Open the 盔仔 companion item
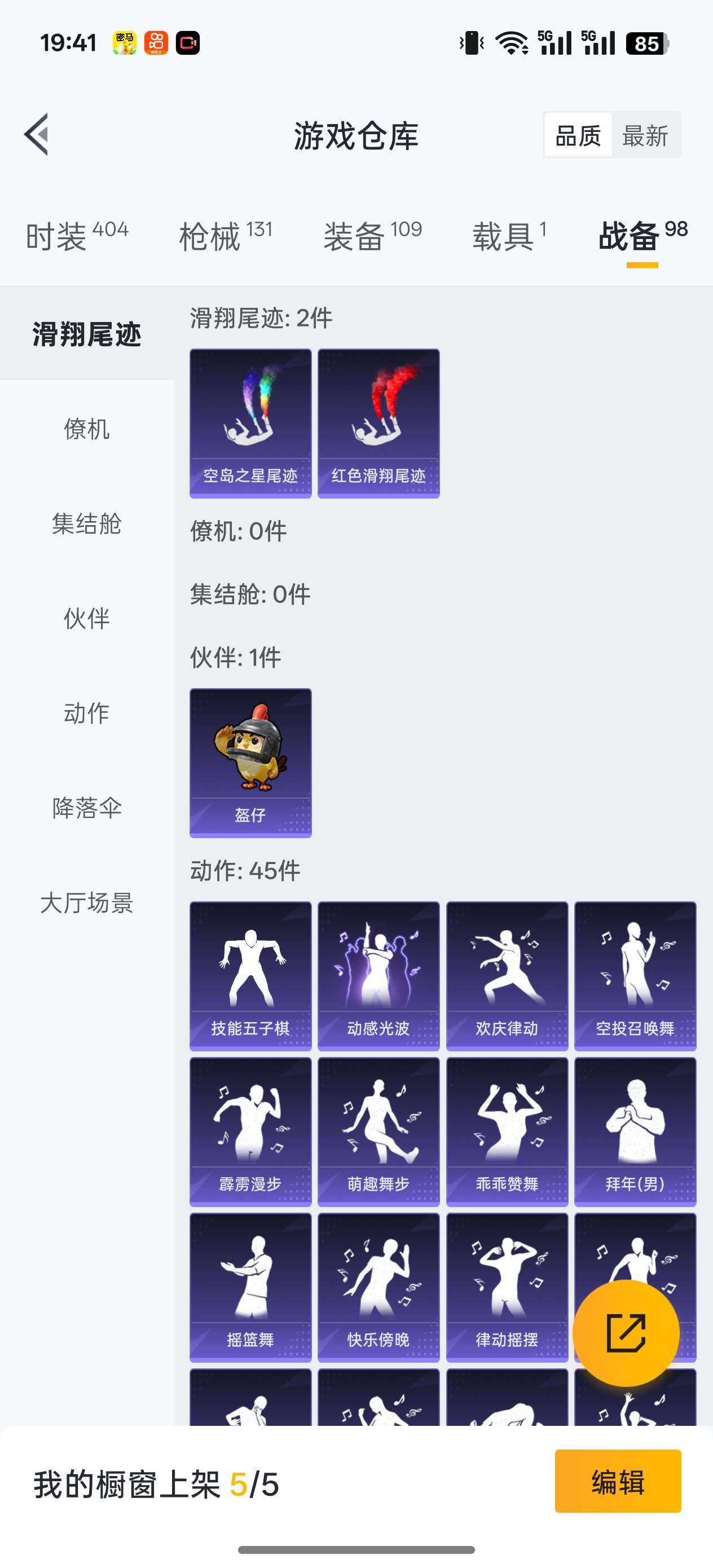This screenshot has height=1568, width=713. [x=250, y=764]
